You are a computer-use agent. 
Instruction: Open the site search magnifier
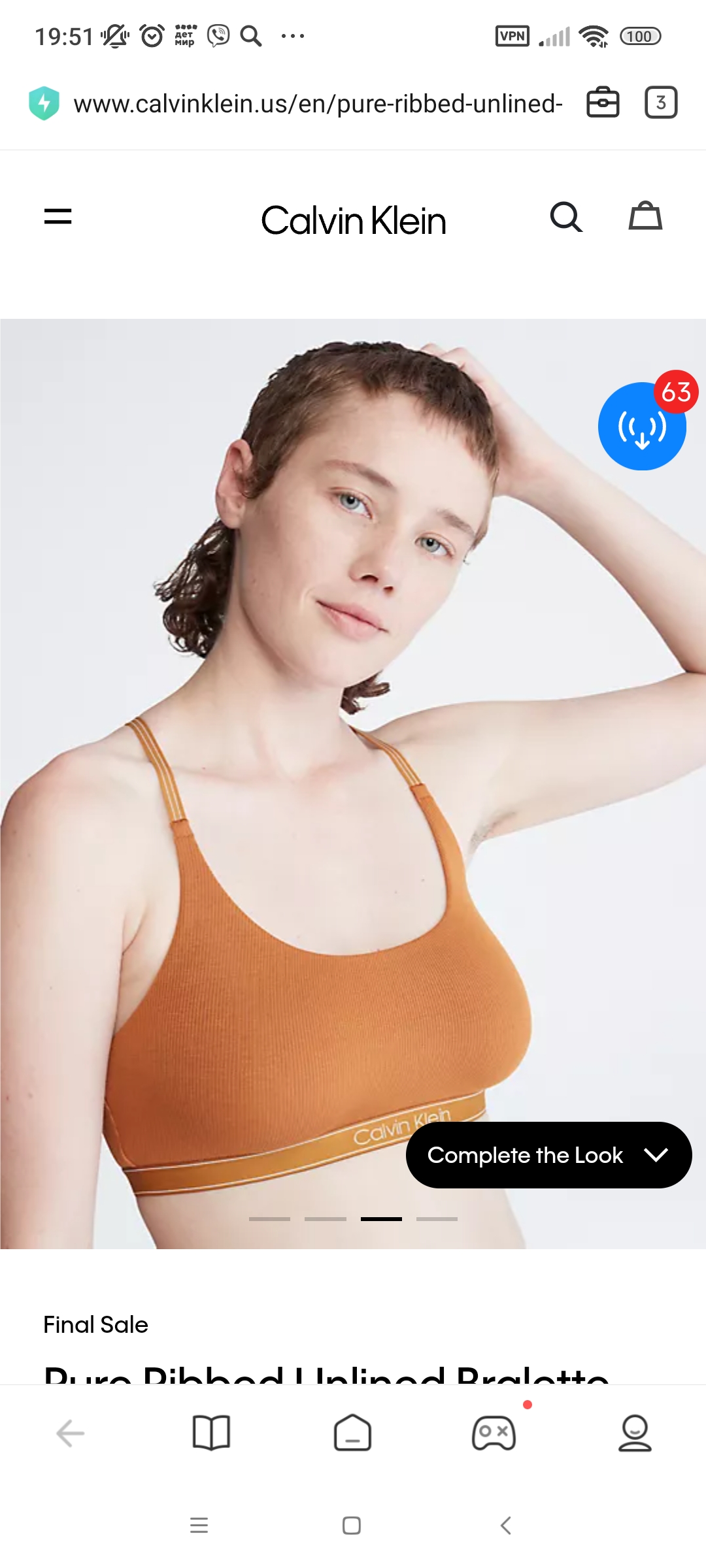[566, 217]
